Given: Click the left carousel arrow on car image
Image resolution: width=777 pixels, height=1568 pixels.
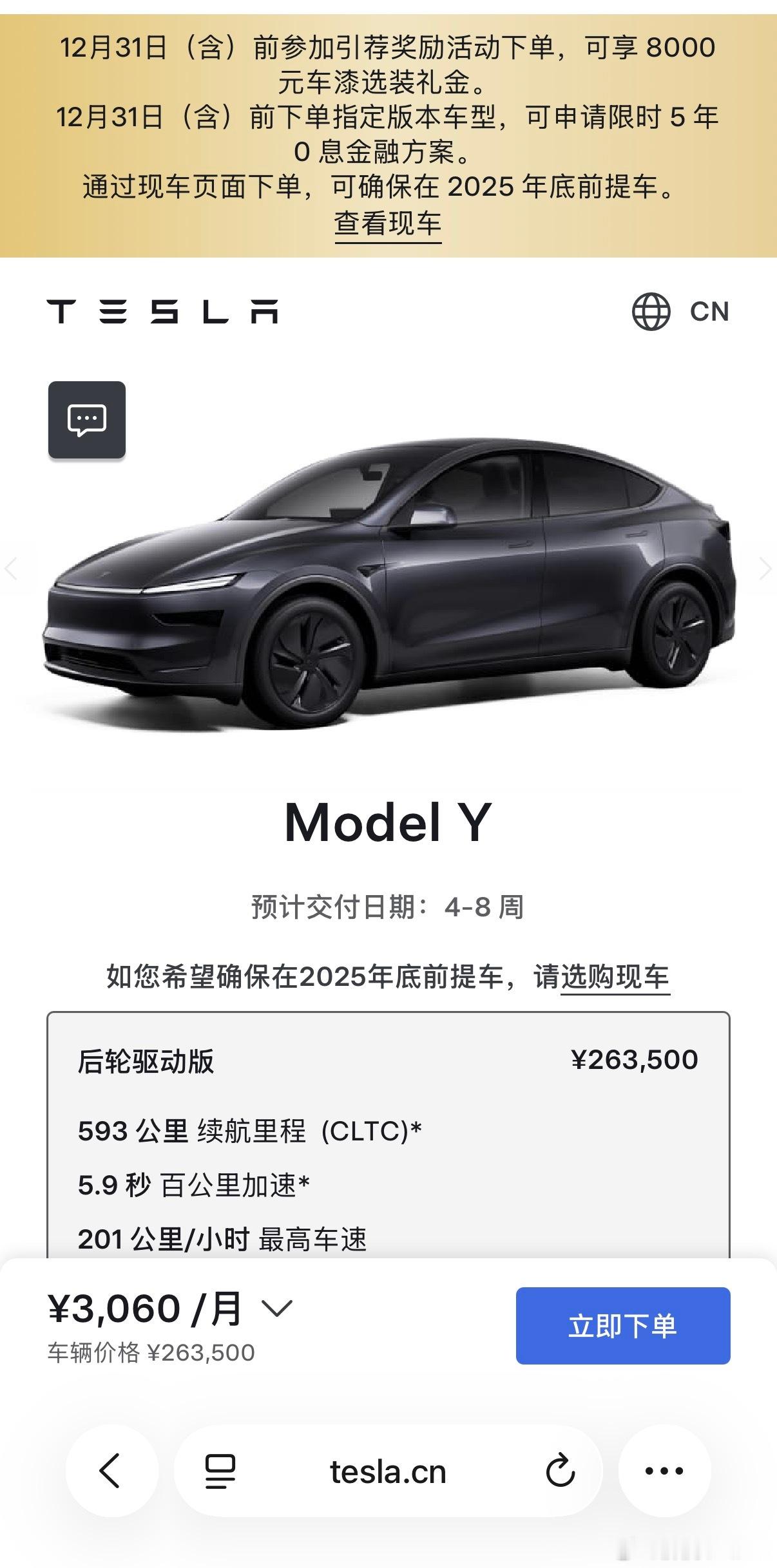Looking at the screenshot, I should coord(12,568).
